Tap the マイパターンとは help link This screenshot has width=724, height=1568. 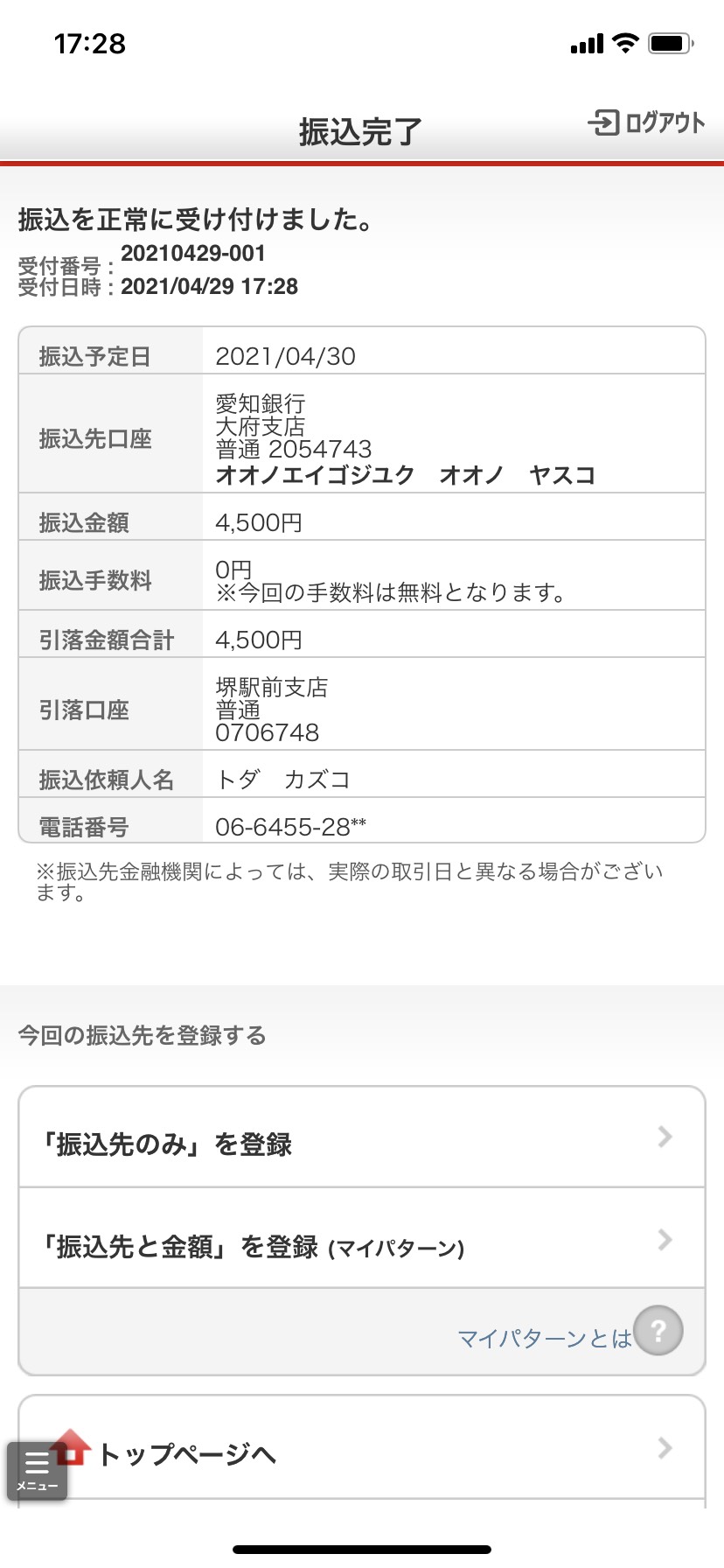tap(569, 1333)
